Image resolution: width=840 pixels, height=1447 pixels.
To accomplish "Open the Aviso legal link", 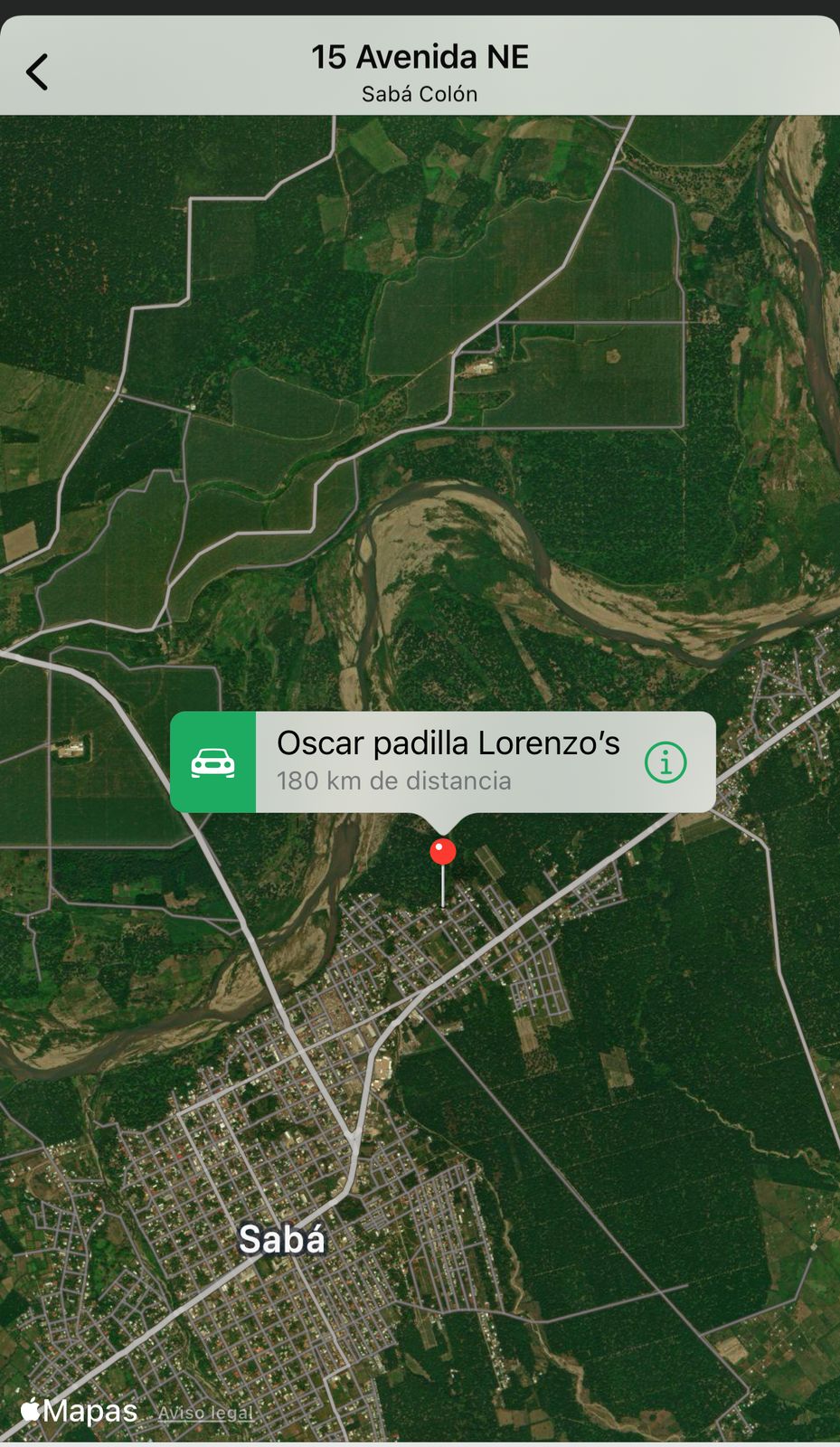I will [205, 1413].
